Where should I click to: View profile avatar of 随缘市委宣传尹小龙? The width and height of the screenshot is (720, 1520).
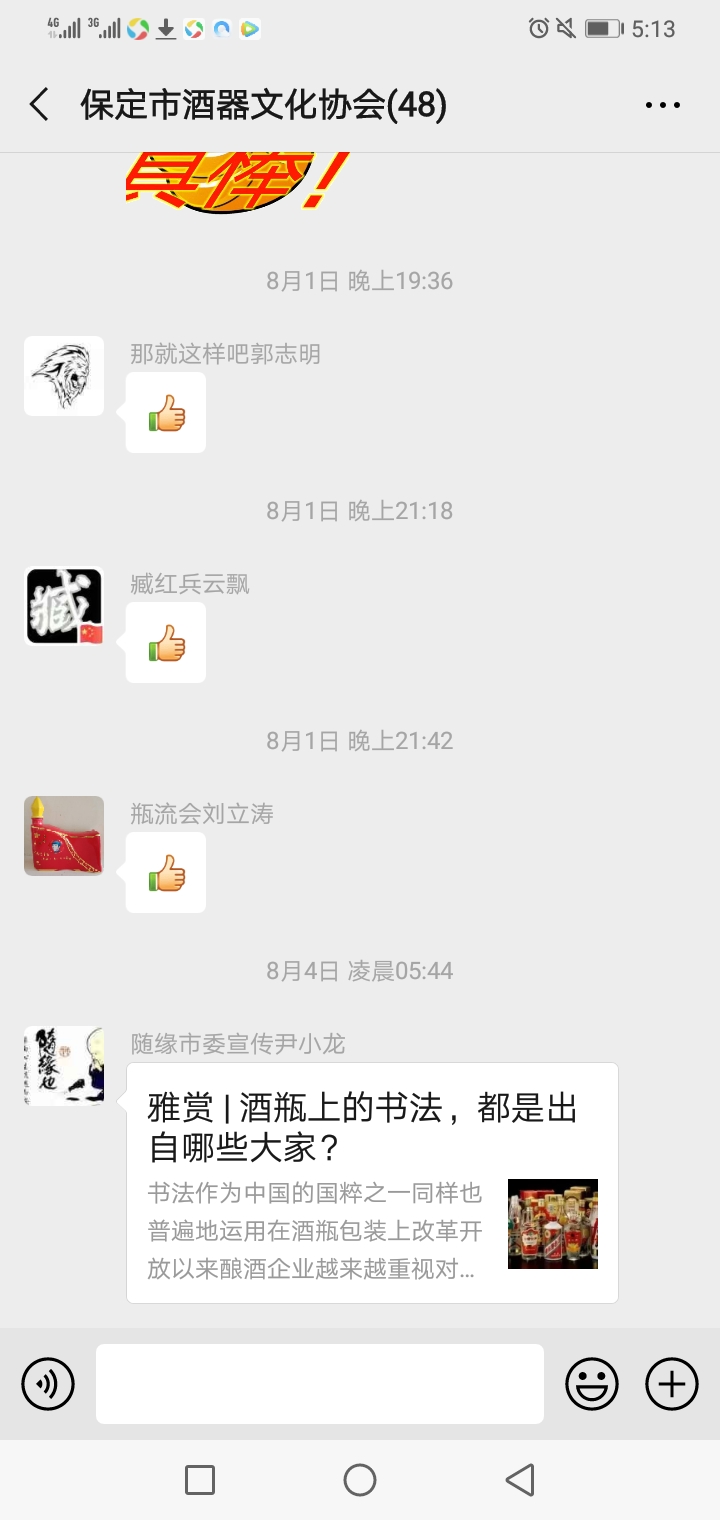[x=64, y=1066]
